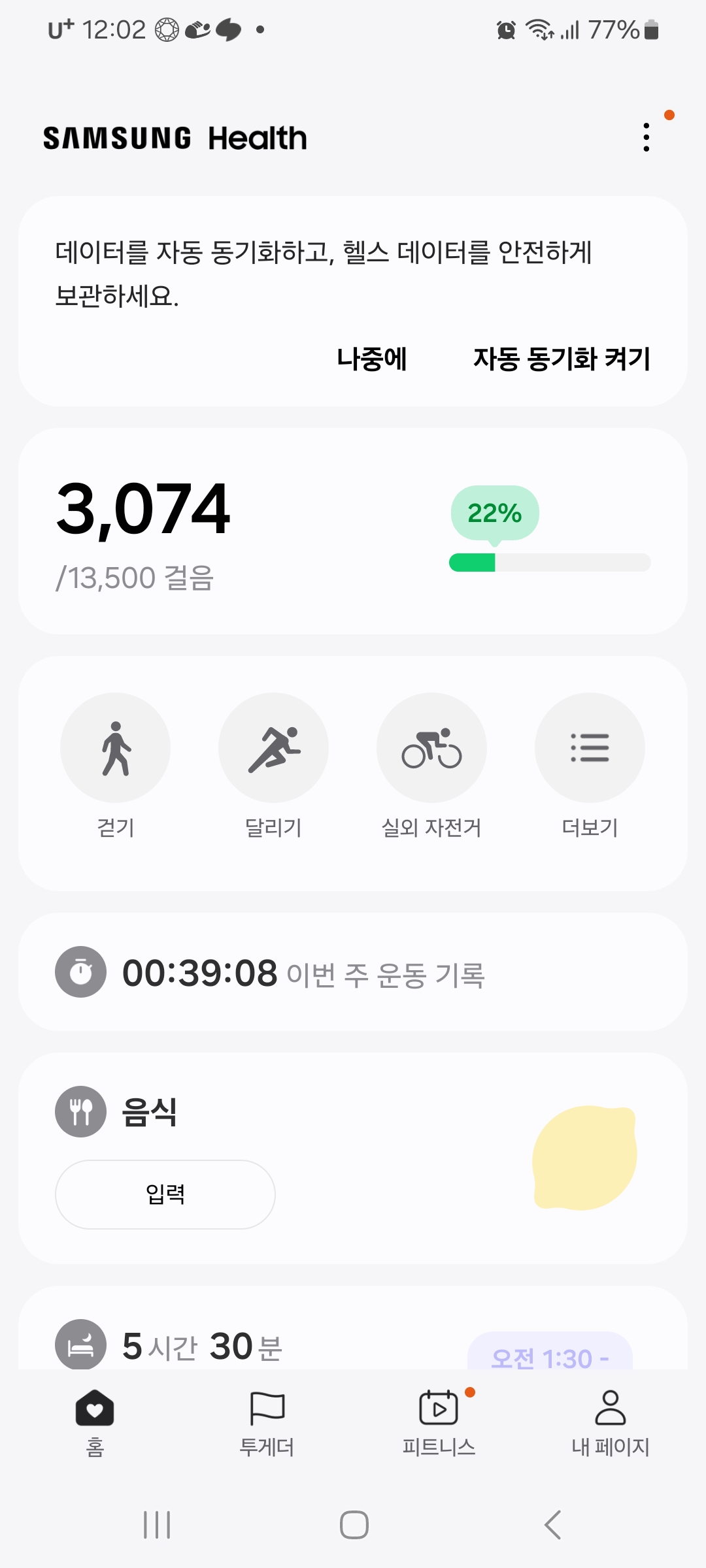Open the steps card showing 3,074
This screenshot has width=706, height=1568.
353,531
